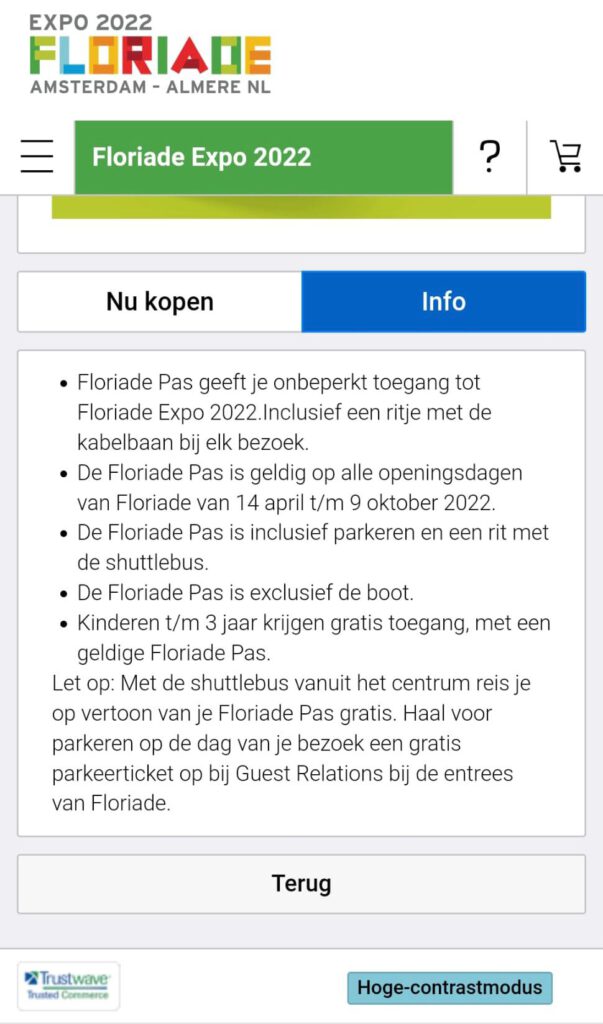
Task: Tap the Floriade Expo 2022 title button
Action: [x=263, y=157]
